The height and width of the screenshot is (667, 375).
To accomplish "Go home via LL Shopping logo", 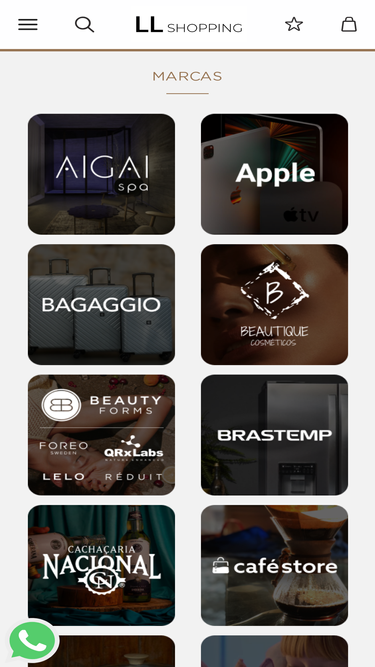I will (x=188, y=25).
